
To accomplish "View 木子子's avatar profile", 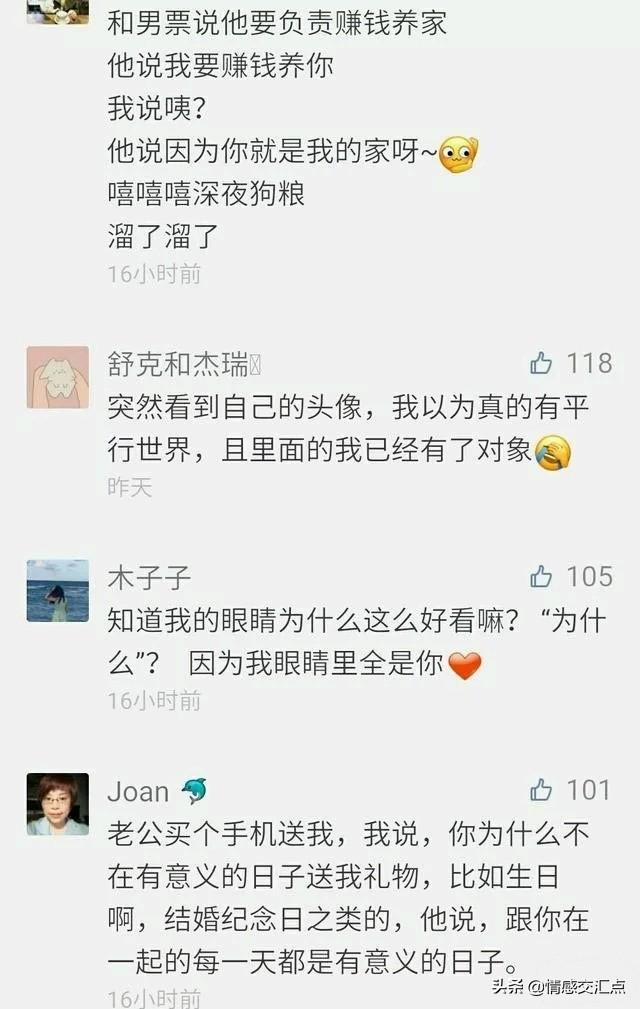I will pos(57,590).
